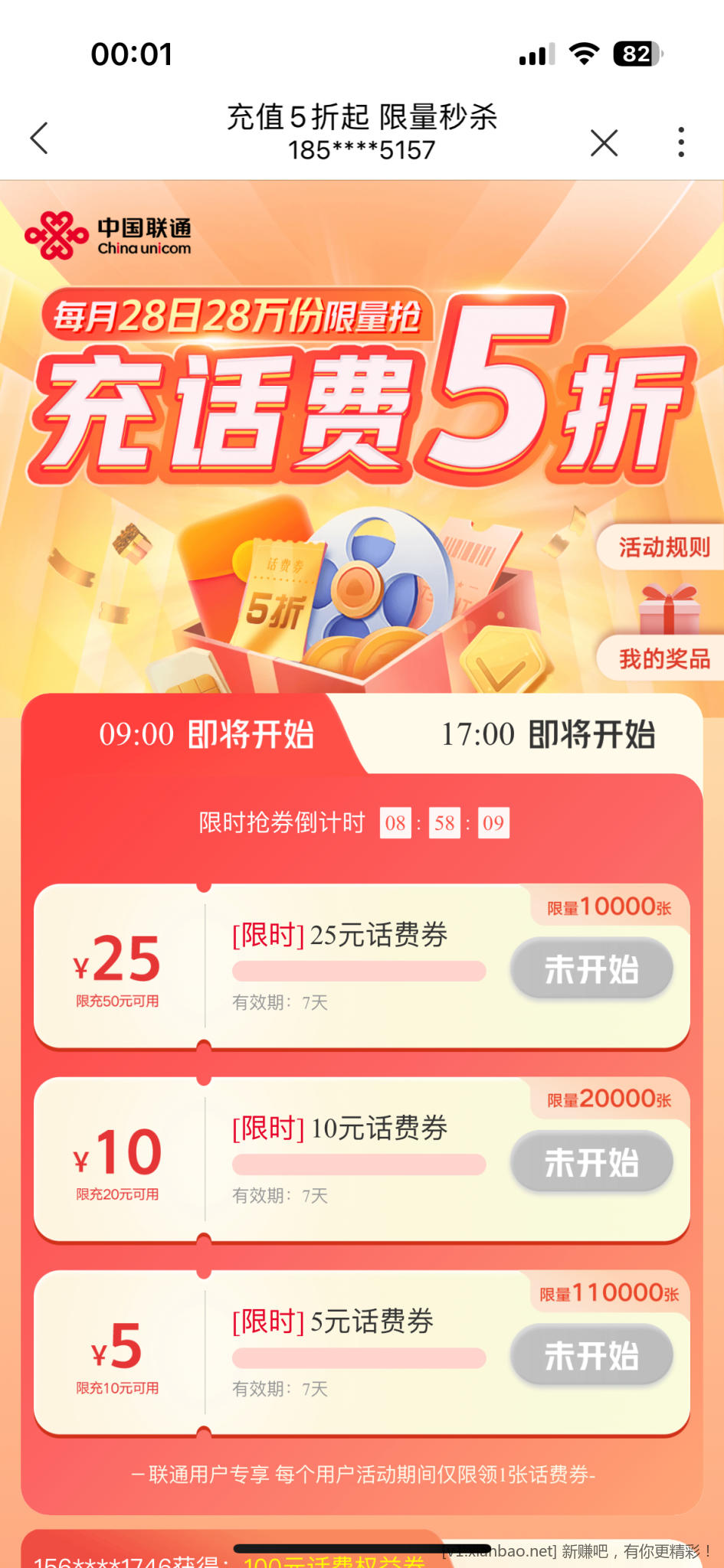Switch to the 09:00 即将开始 session tab
This screenshot has width=724, height=1568.
(205, 735)
